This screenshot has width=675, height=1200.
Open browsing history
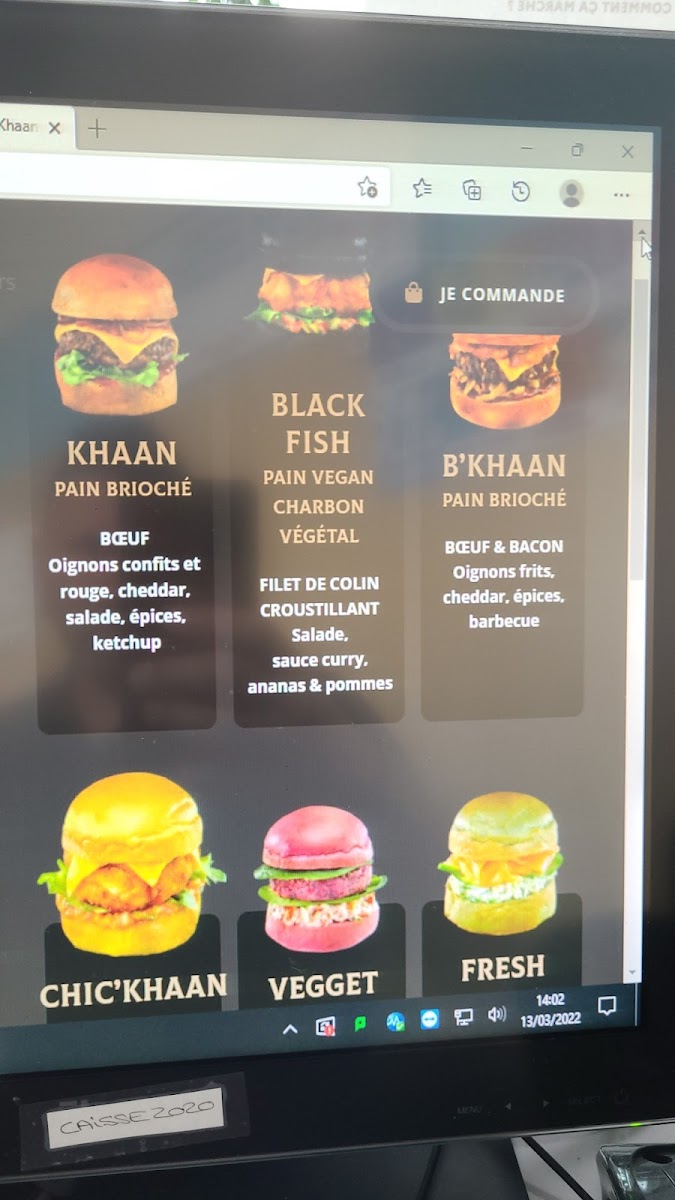[x=521, y=191]
